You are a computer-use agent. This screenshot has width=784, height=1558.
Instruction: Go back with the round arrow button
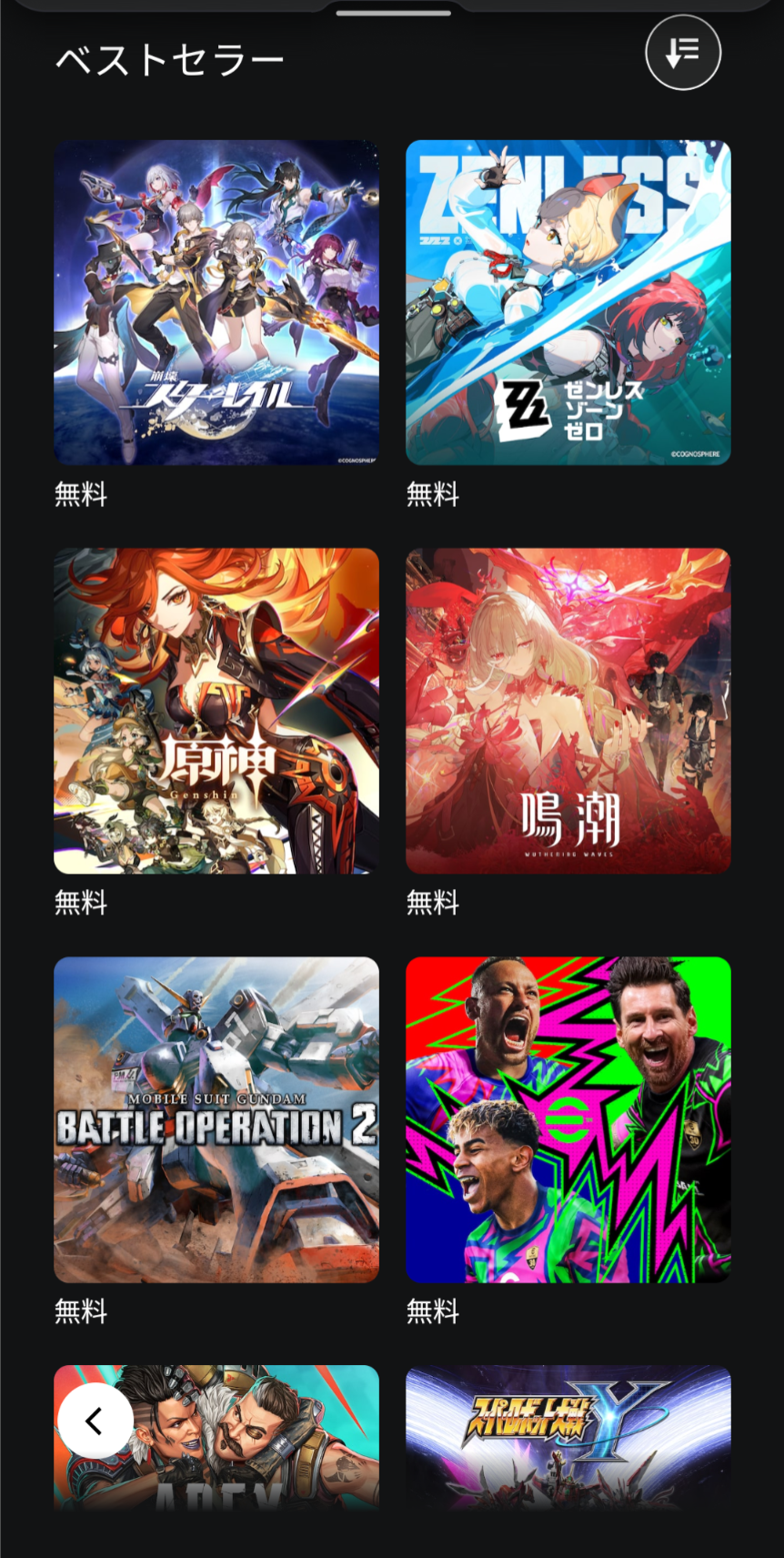(x=95, y=1421)
